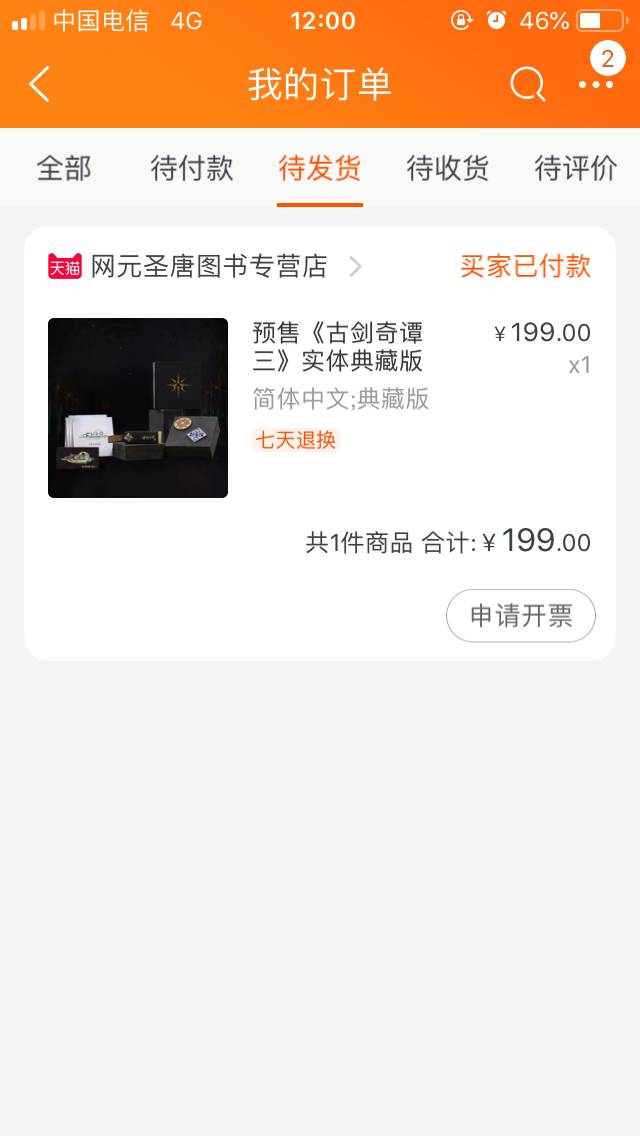Go back from 我的订单 page
640x1136 pixels.
pos(40,85)
